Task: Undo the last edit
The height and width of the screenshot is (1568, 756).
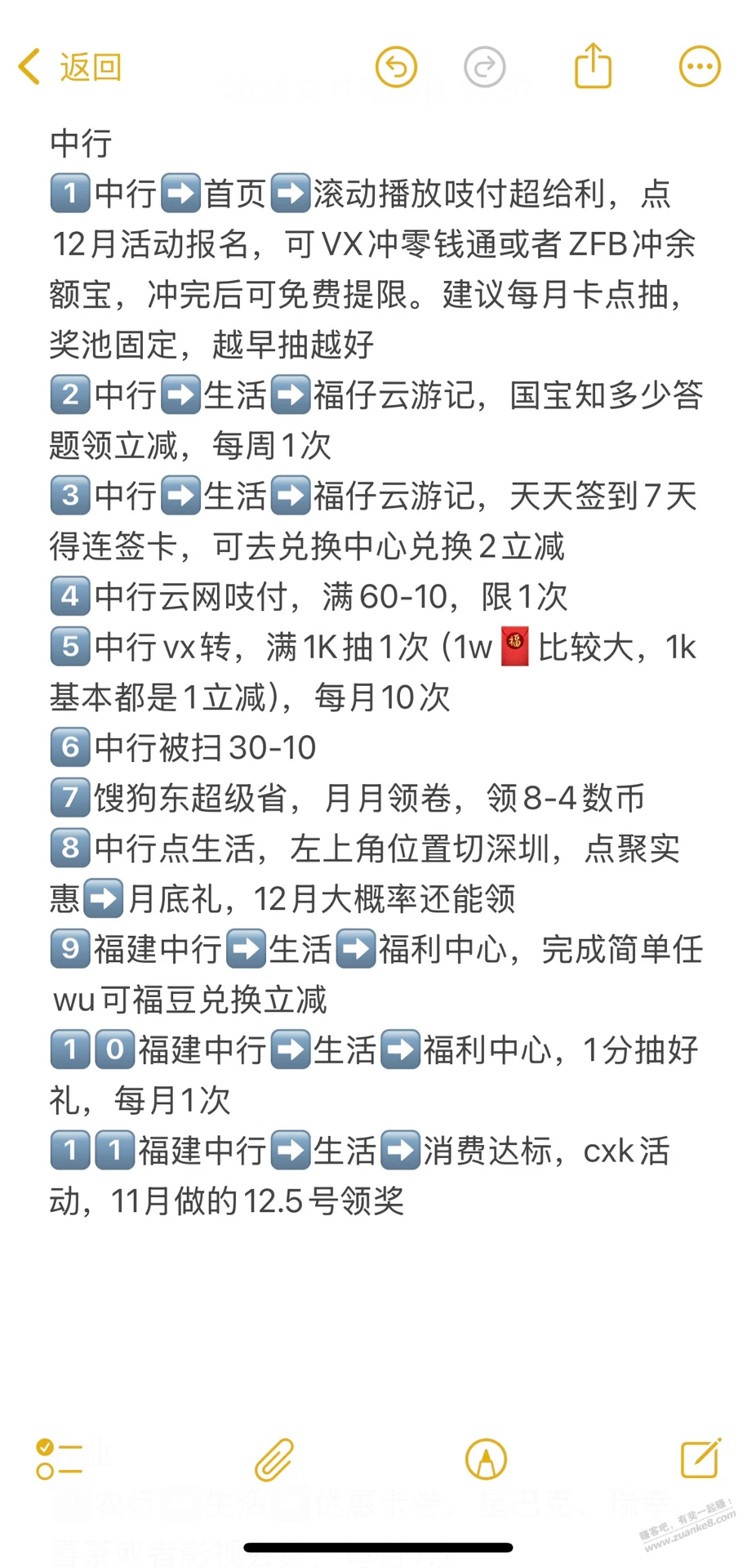Action: coord(396,67)
